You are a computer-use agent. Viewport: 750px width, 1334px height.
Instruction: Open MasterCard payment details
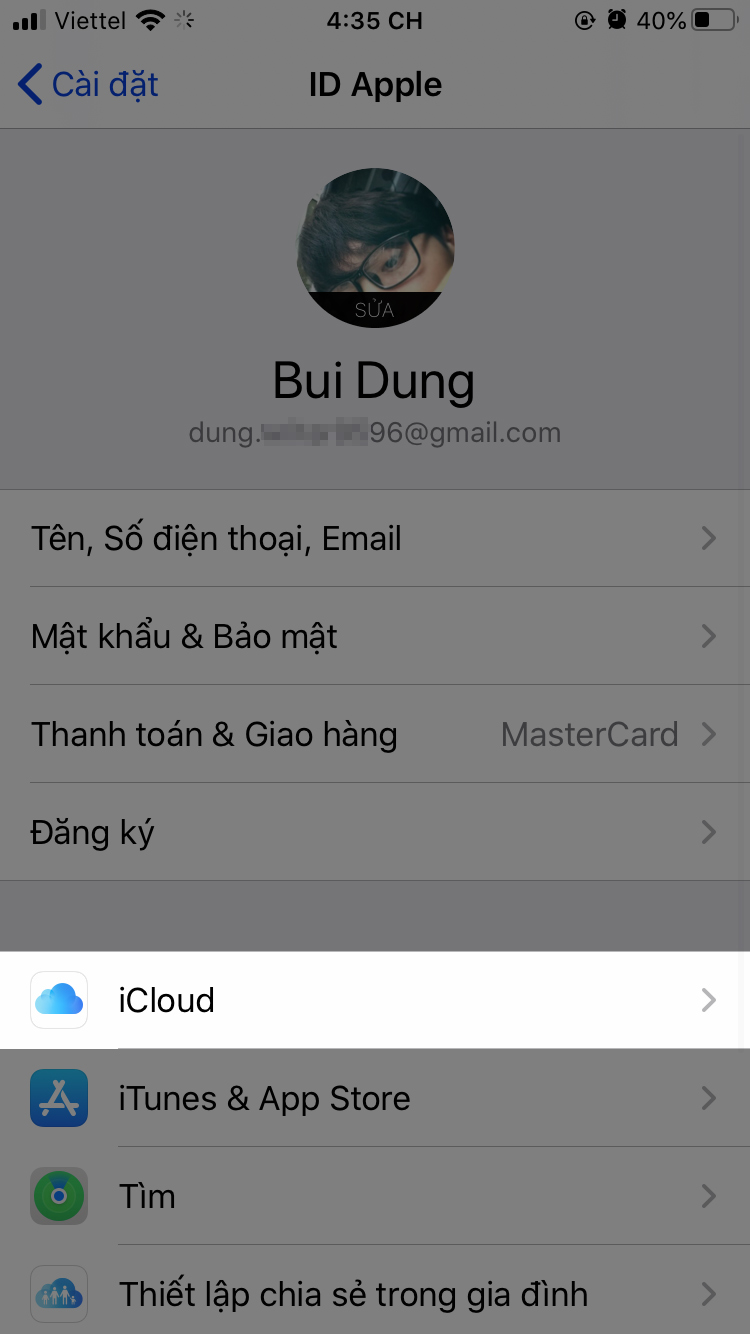click(589, 734)
